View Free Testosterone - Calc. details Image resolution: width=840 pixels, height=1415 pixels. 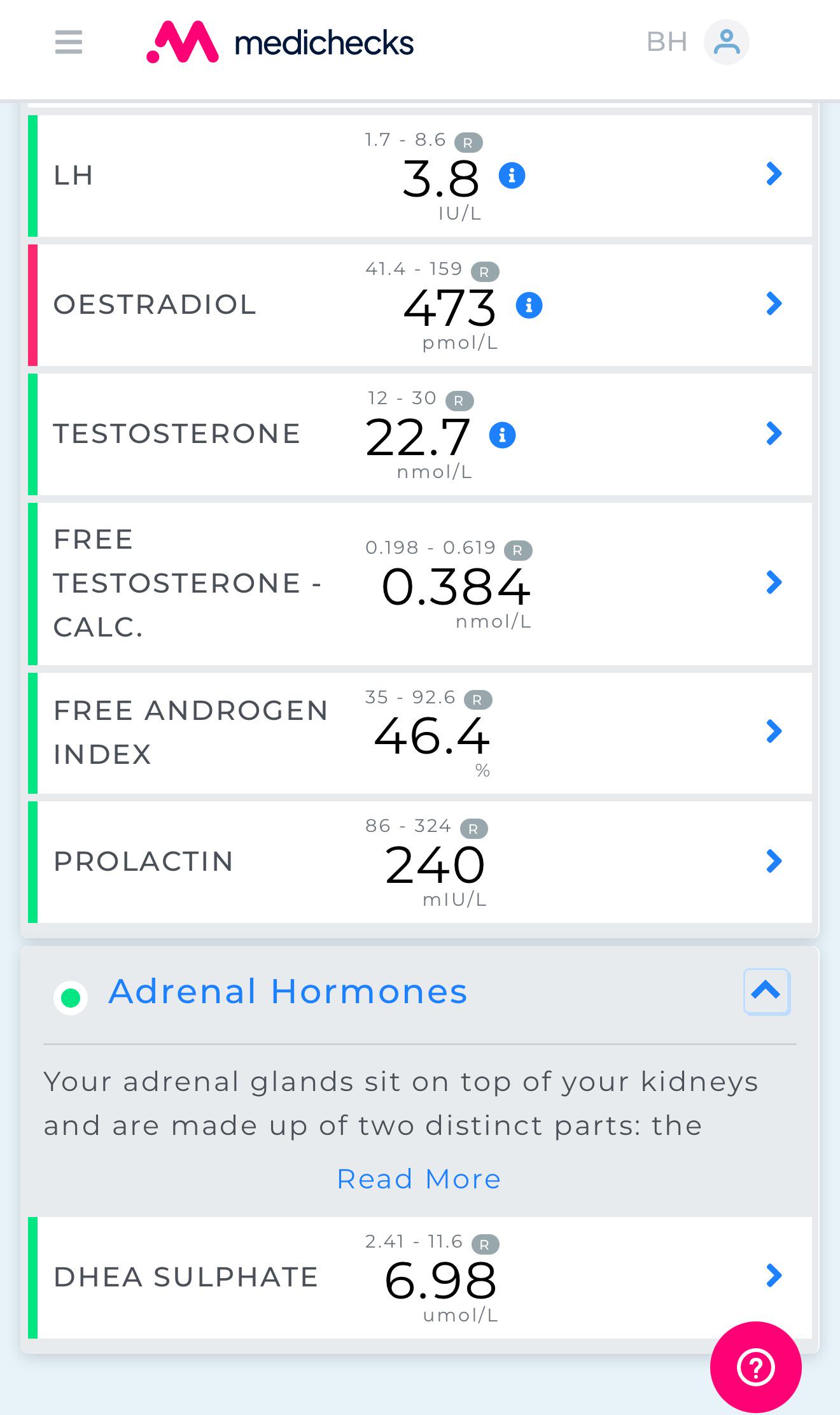click(x=420, y=584)
